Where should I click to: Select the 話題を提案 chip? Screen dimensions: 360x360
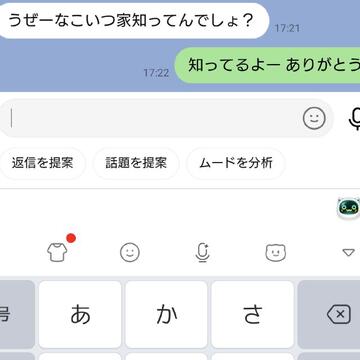tap(136, 163)
